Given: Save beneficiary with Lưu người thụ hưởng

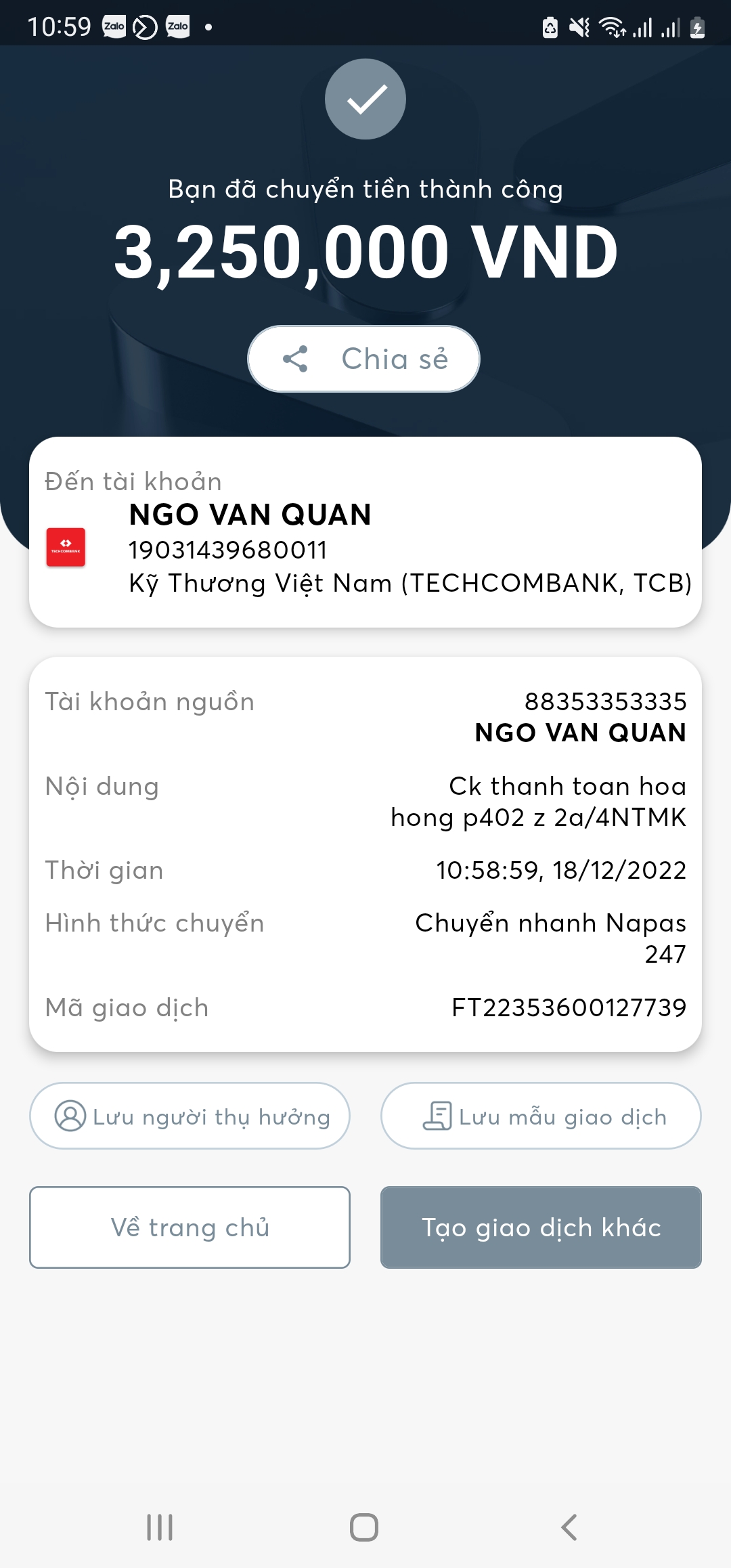Looking at the screenshot, I should (x=190, y=1116).
